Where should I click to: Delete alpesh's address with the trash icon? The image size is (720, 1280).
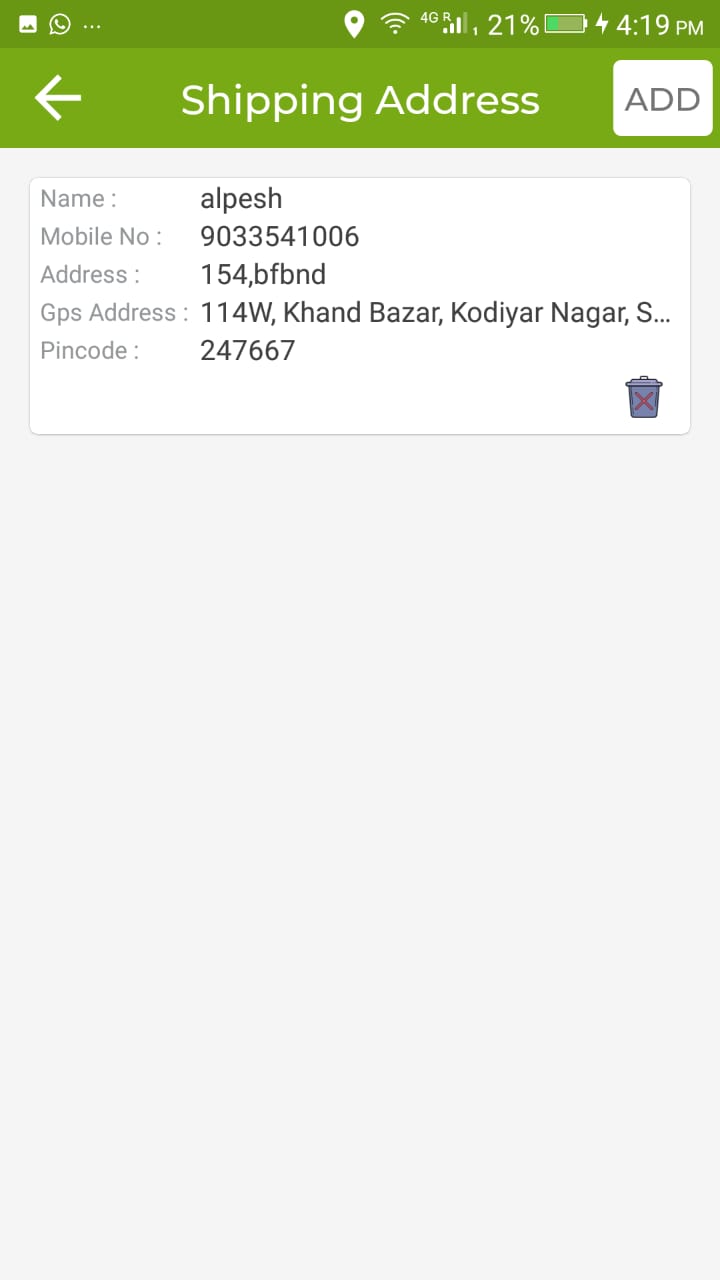pyautogui.click(x=644, y=397)
